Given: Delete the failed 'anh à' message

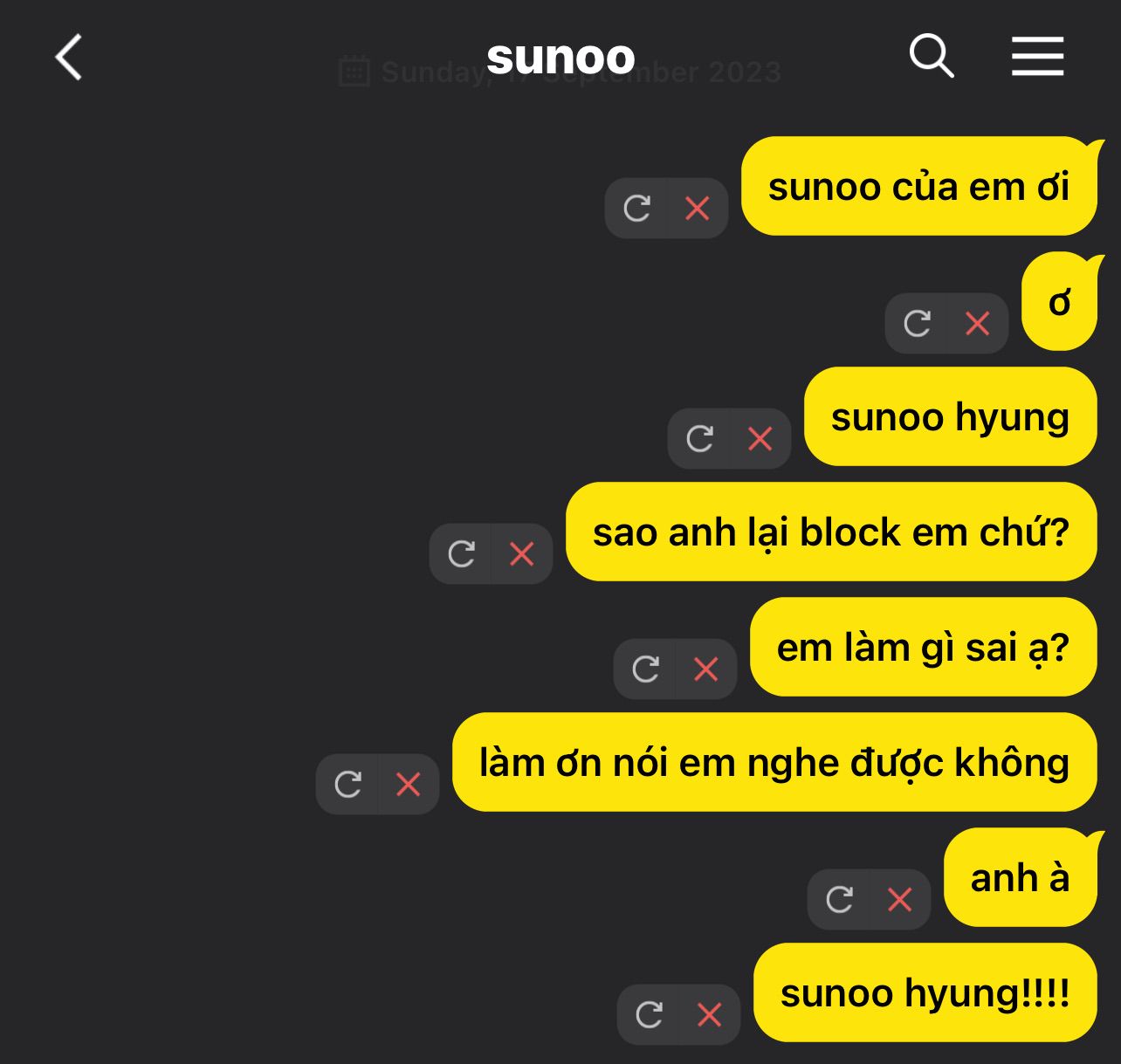Looking at the screenshot, I should [899, 899].
